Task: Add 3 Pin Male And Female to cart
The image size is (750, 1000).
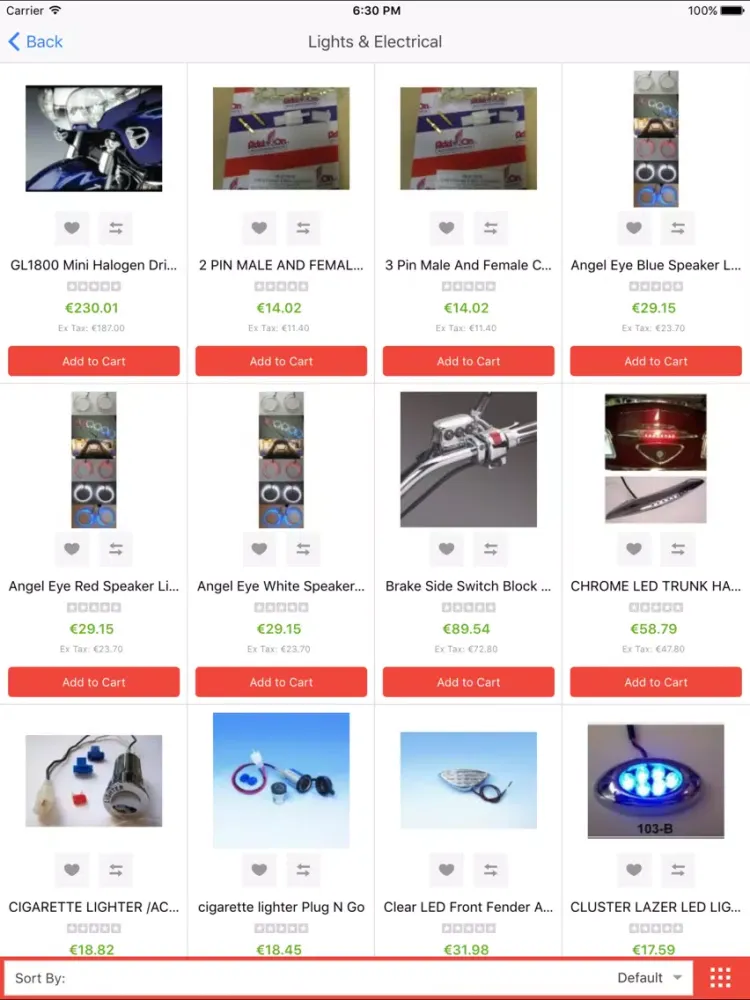Action: click(469, 361)
